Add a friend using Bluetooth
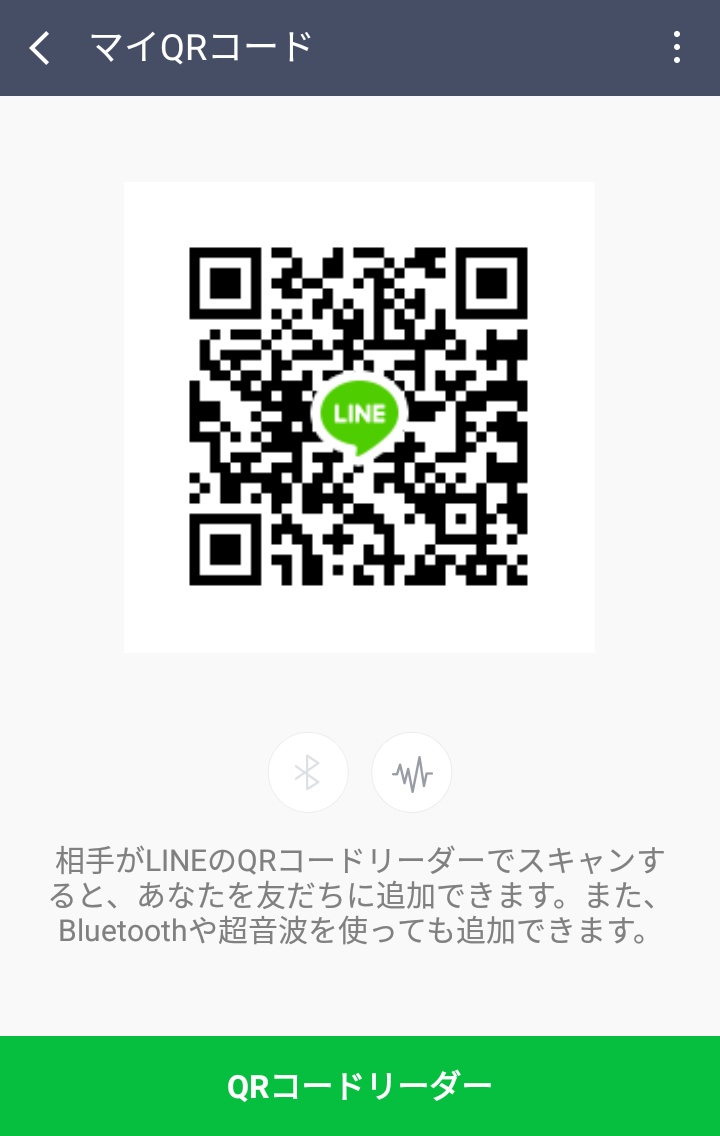The height and width of the screenshot is (1136, 720). pyautogui.click(x=308, y=772)
